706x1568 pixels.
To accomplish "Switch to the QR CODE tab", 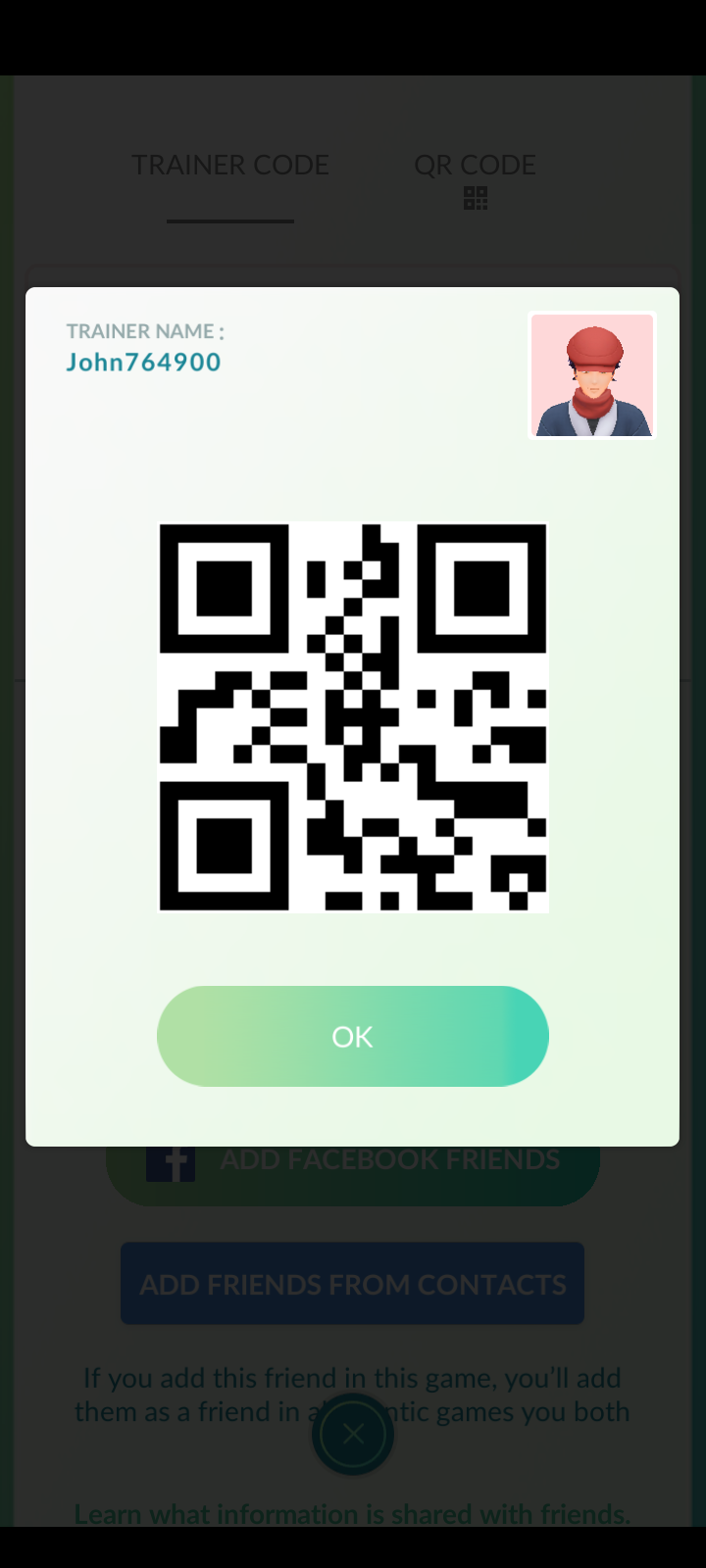I will (475, 165).
